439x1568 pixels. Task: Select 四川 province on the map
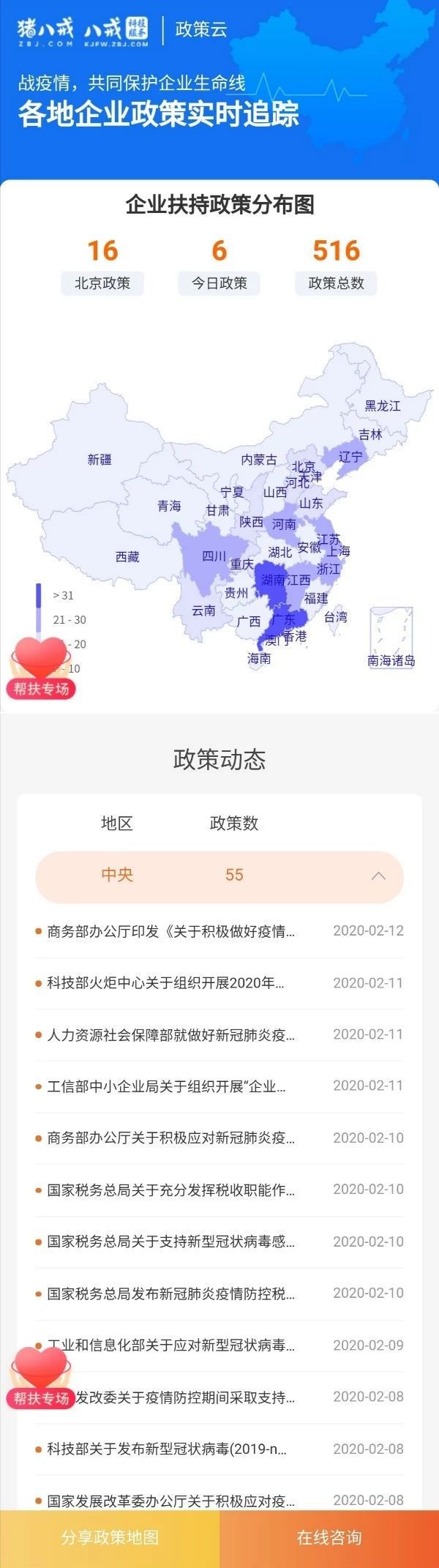coord(214,556)
